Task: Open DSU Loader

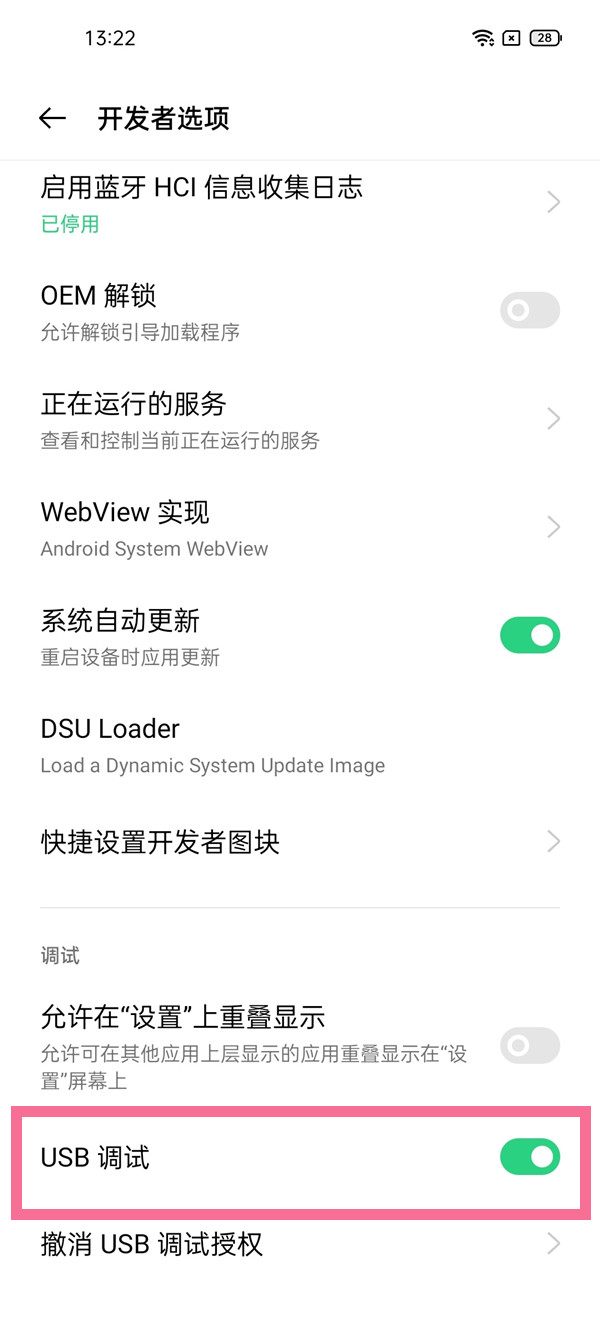Action: point(300,744)
